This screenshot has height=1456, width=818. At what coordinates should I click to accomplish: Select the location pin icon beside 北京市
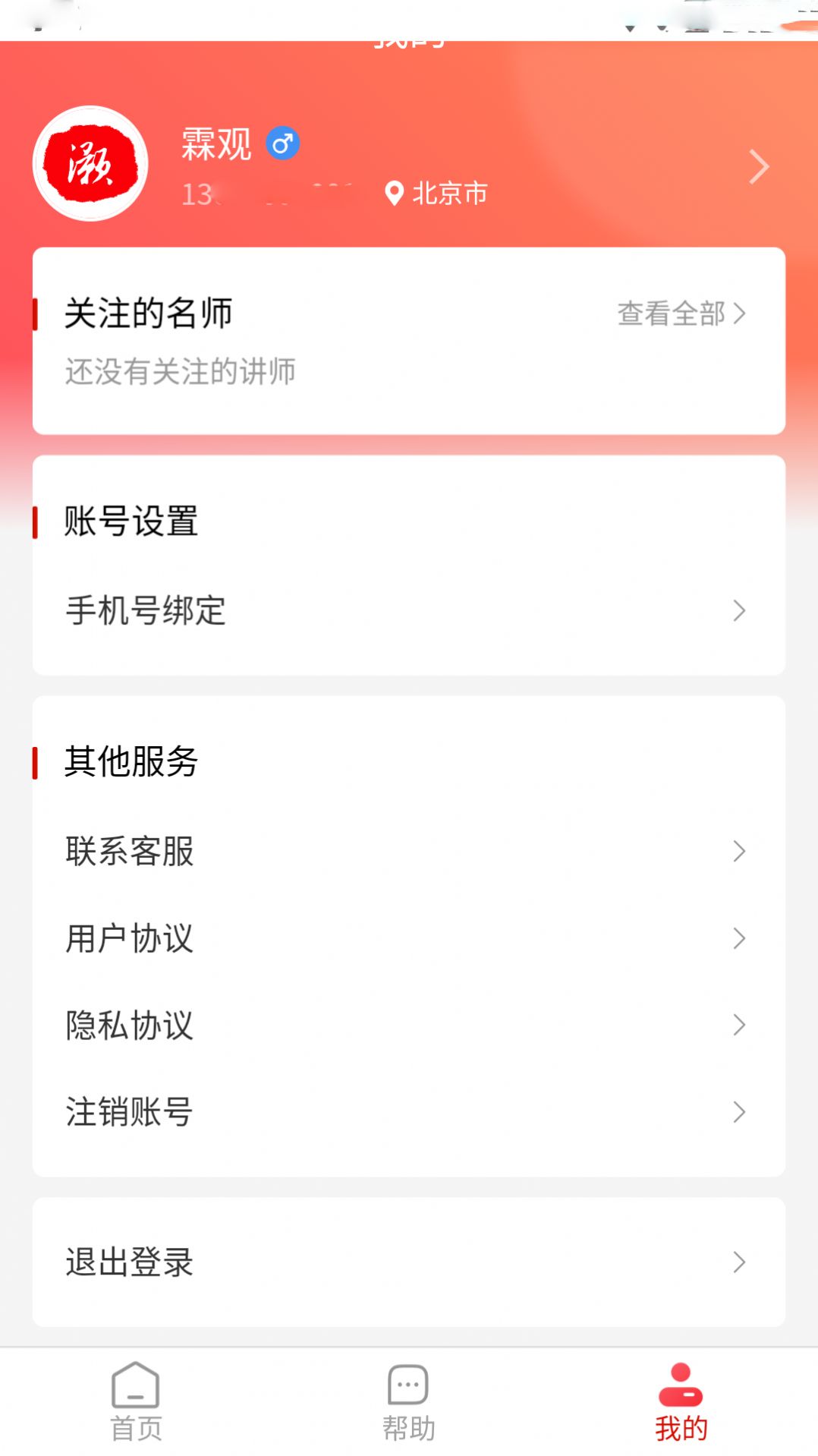coord(394,193)
